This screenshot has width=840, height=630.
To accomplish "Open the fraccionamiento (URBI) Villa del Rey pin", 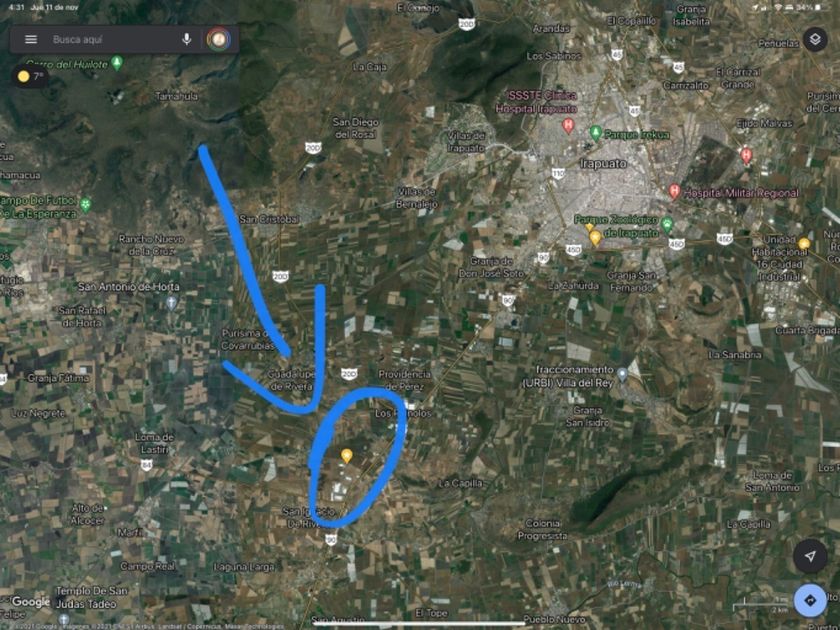I will [x=622, y=374].
